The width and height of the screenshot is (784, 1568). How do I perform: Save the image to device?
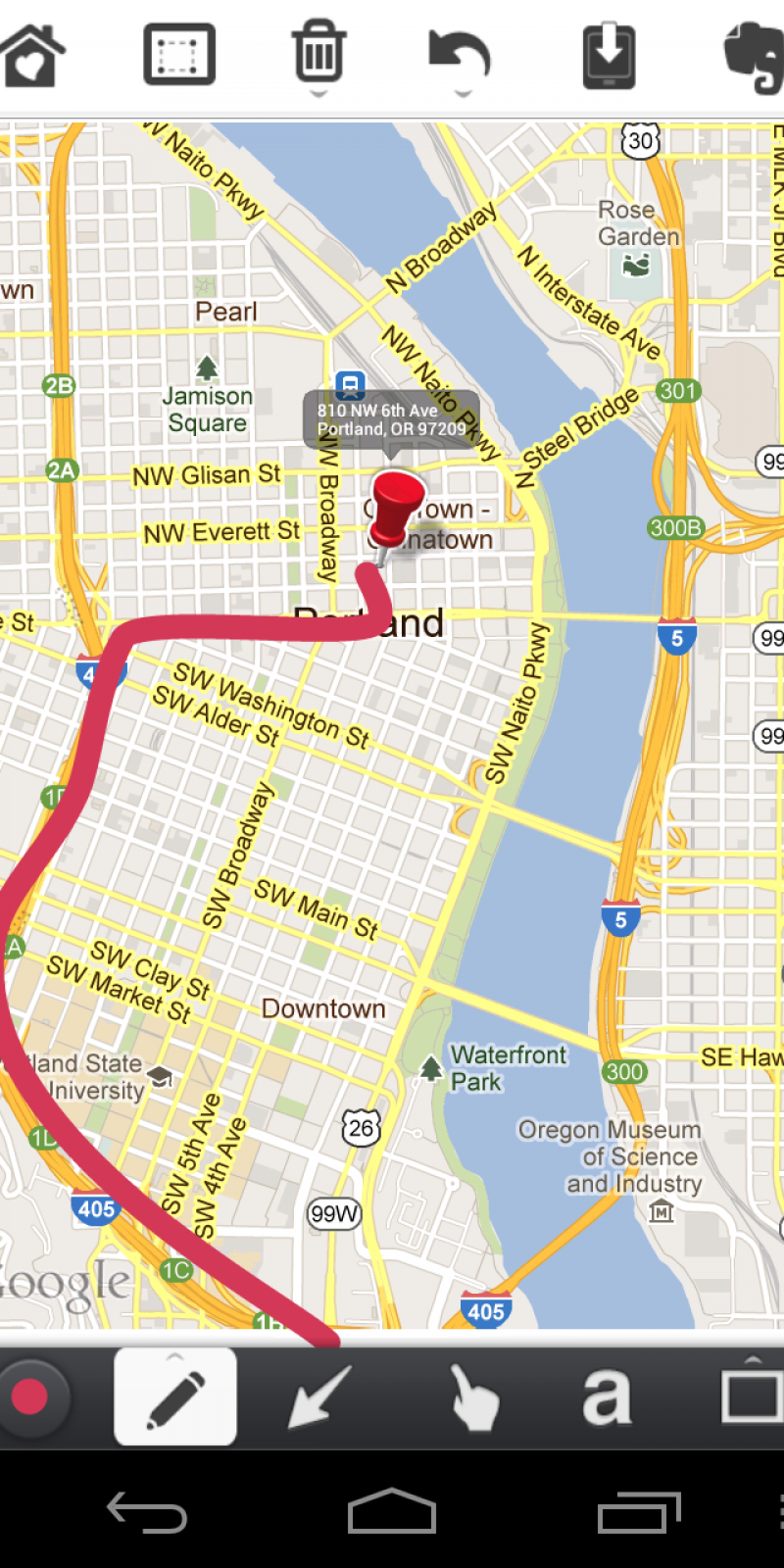609,56
